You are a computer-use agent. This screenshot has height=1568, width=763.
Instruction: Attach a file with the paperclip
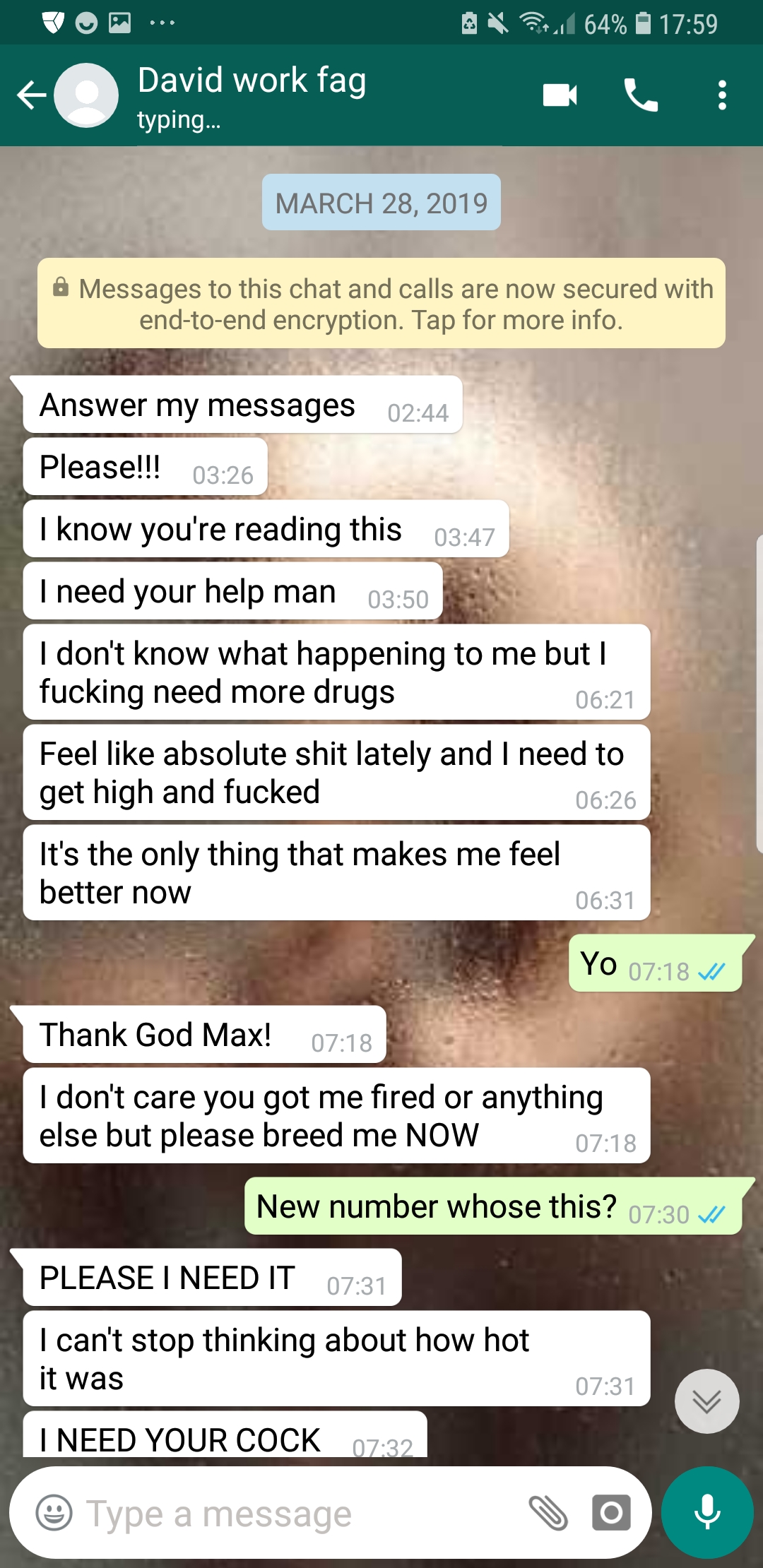tap(548, 1513)
